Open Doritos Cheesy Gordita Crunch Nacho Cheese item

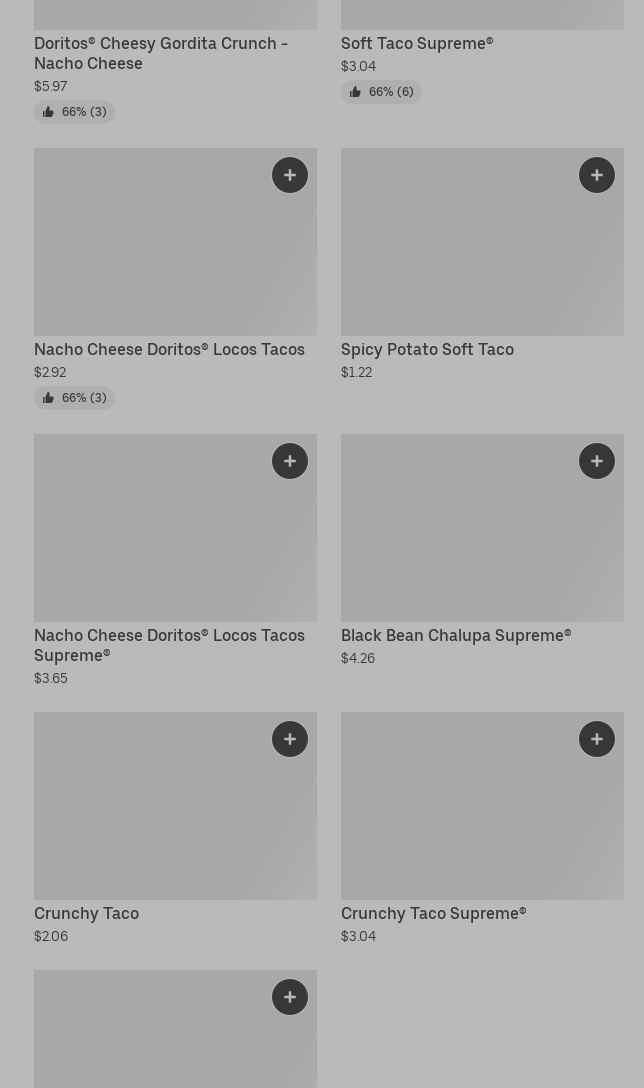pyautogui.click(x=160, y=53)
